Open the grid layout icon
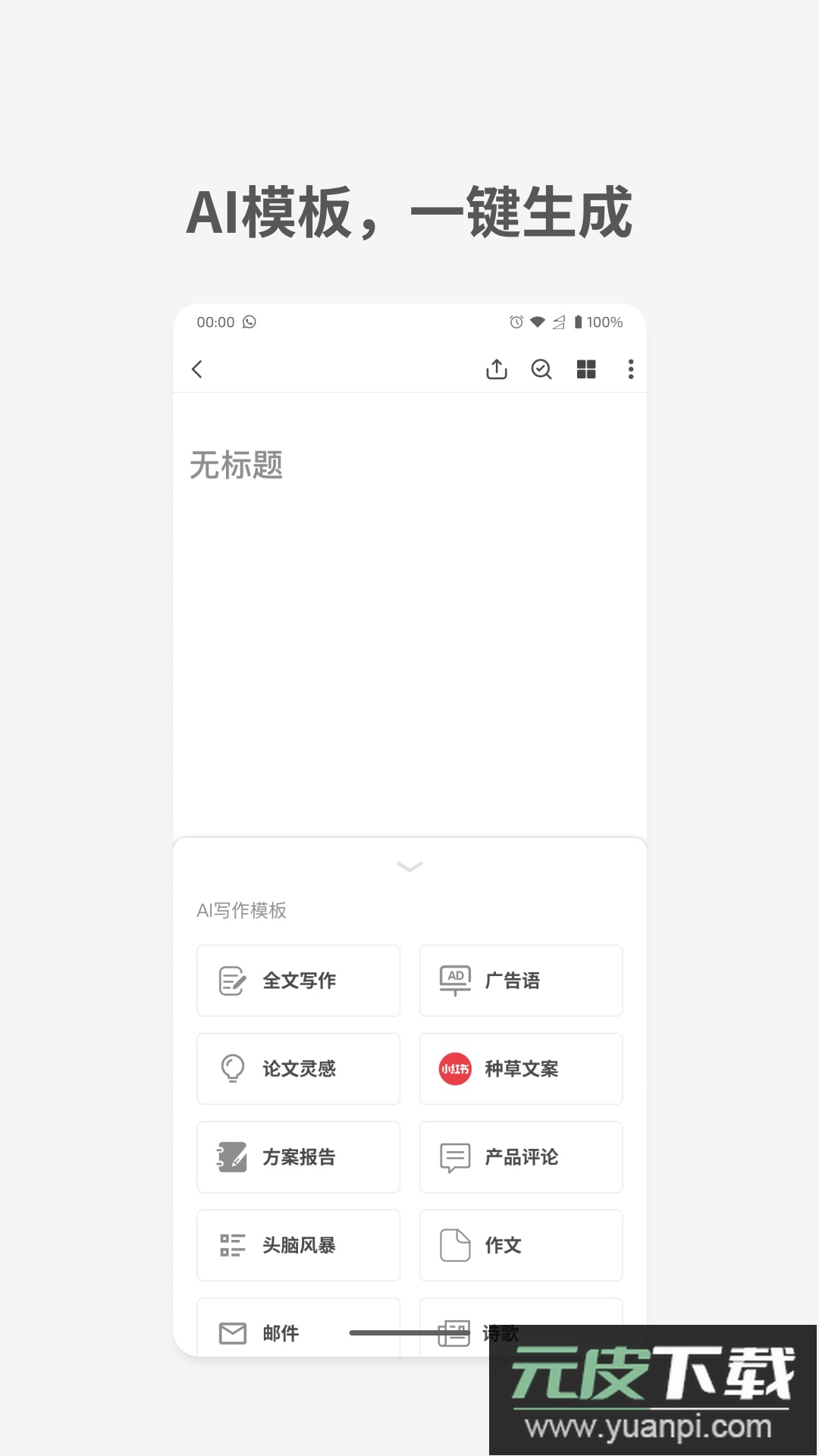The height and width of the screenshot is (1456, 819). click(x=586, y=369)
